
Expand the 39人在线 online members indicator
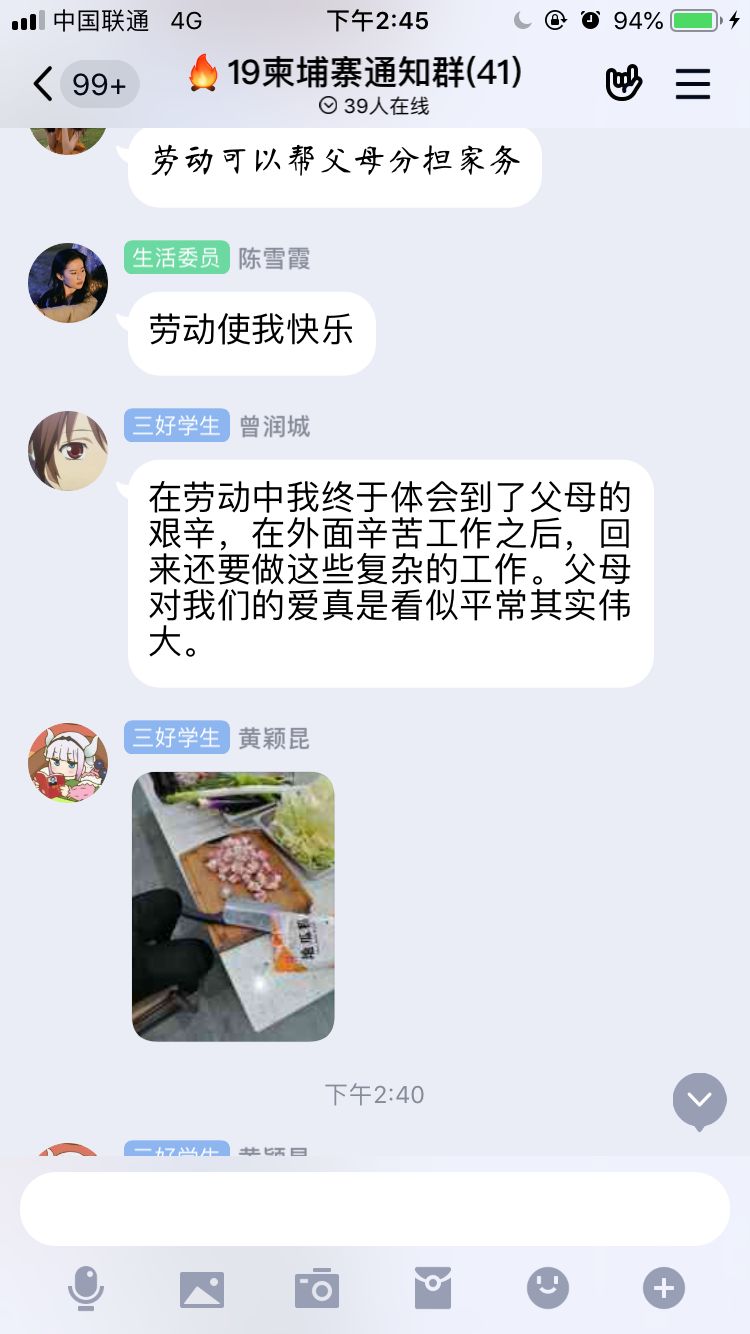[x=373, y=107]
